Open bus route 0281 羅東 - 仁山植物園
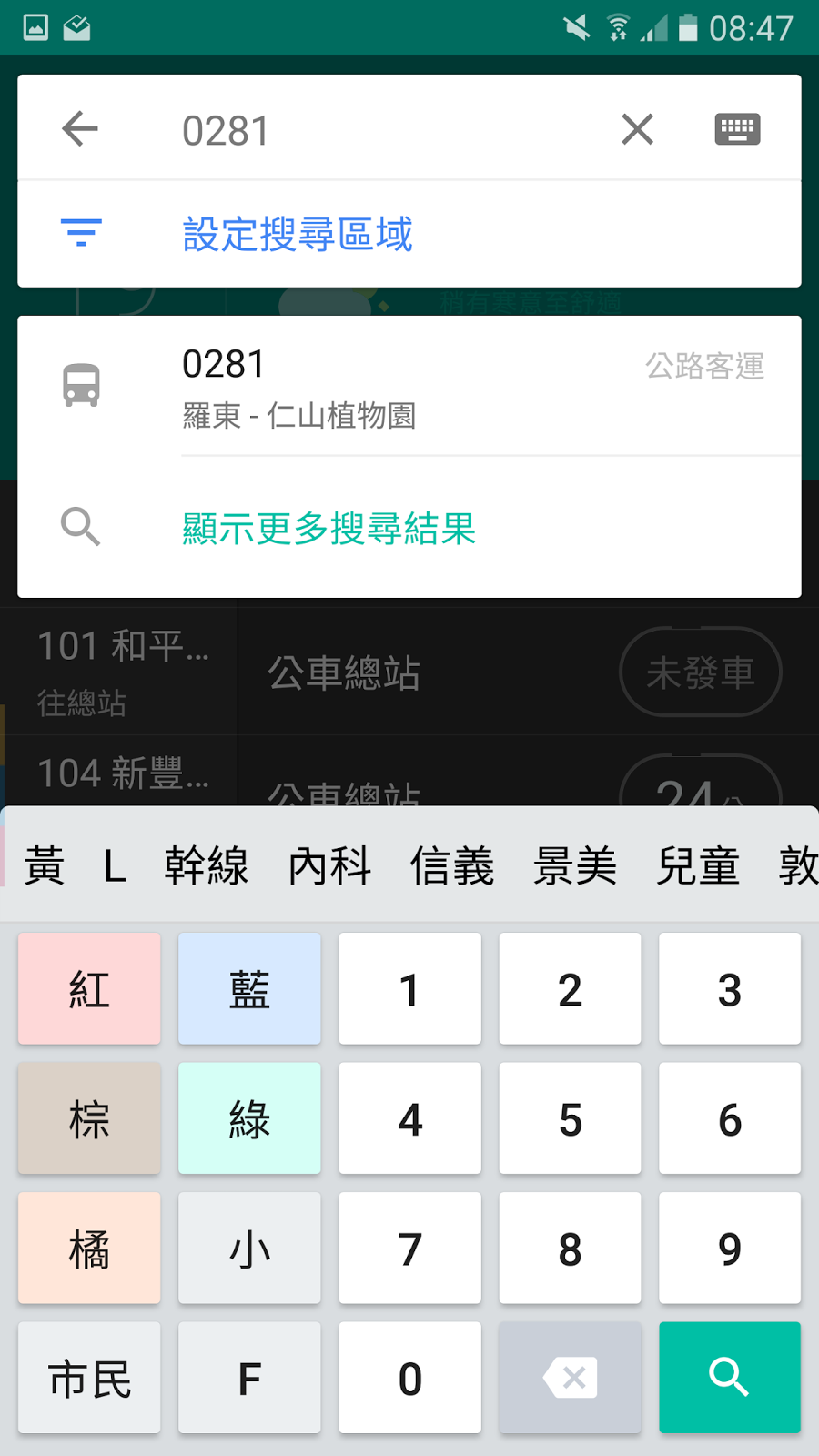The width and height of the screenshot is (819, 1456). tap(409, 387)
